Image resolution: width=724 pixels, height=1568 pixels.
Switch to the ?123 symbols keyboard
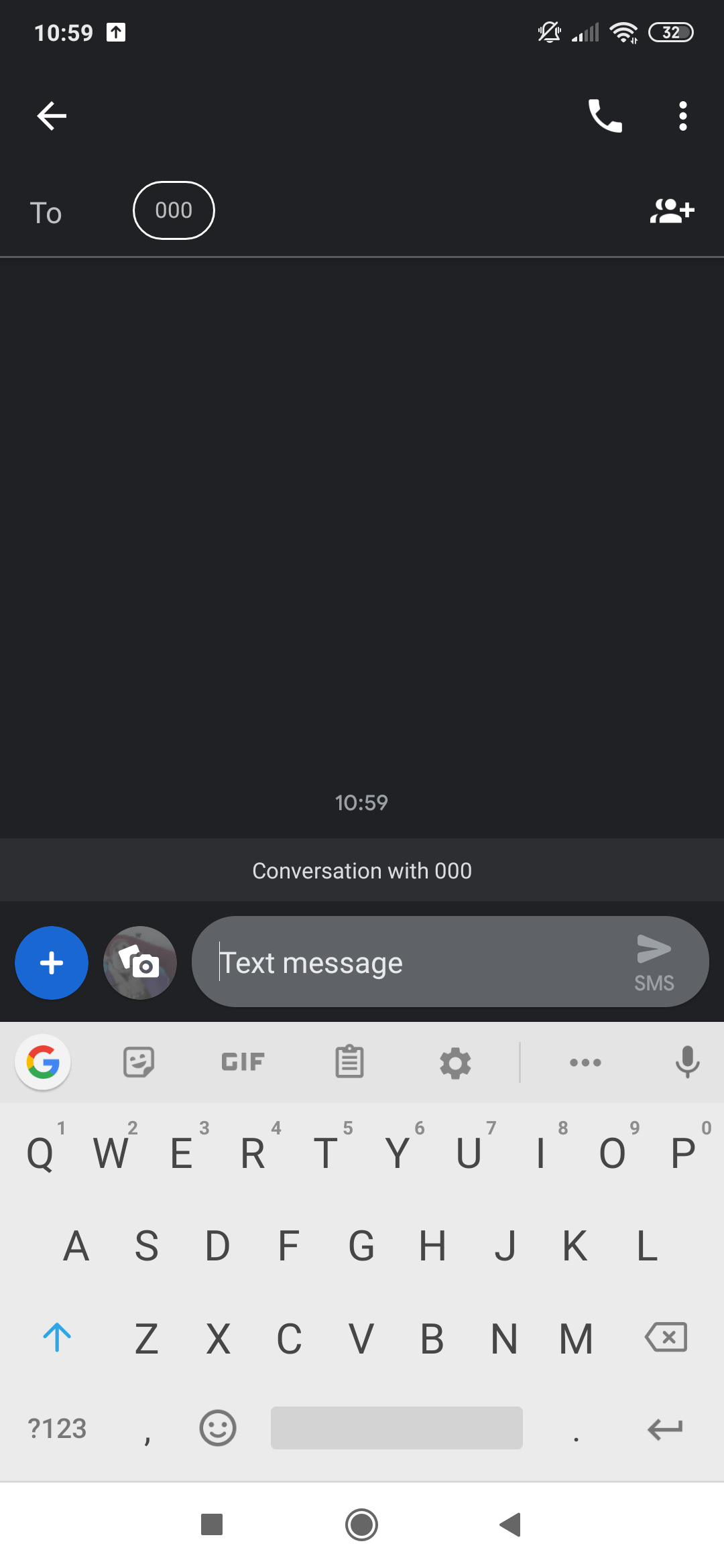pos(57,1429)
